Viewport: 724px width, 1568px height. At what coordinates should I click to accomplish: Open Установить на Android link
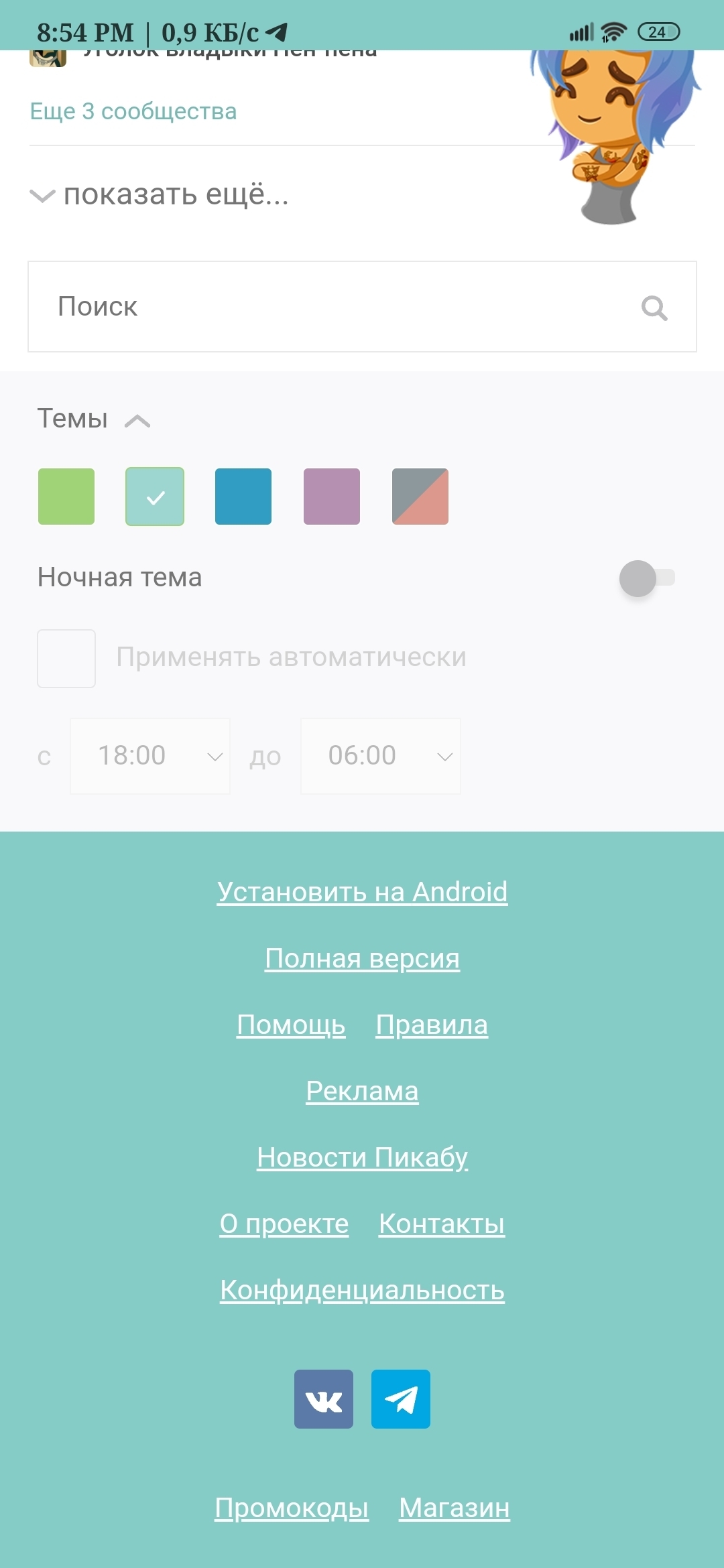pyautogui.click(x=362, y=893)
